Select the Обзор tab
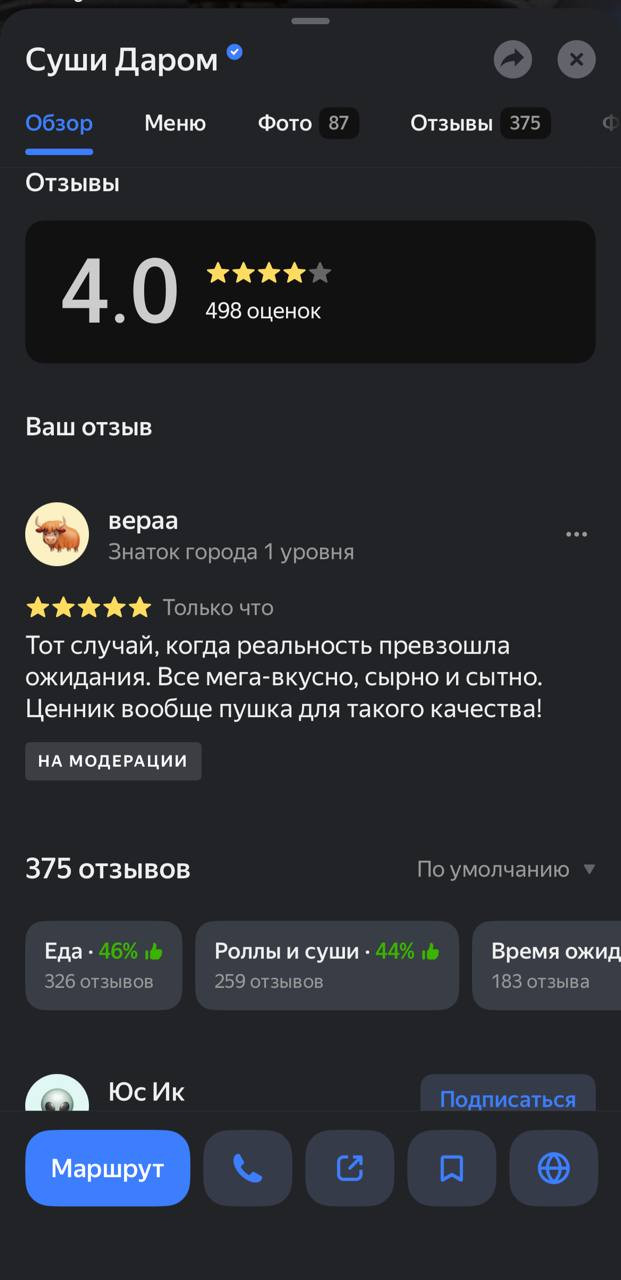This screenshot has width=621, height=1280. coord(59,123)
